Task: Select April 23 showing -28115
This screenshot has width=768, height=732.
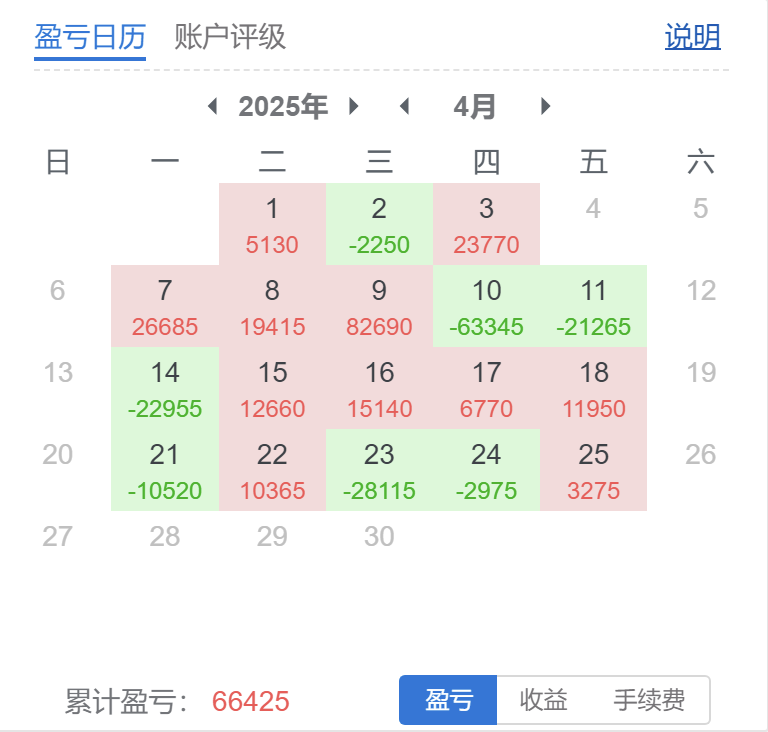Action: 379,470
